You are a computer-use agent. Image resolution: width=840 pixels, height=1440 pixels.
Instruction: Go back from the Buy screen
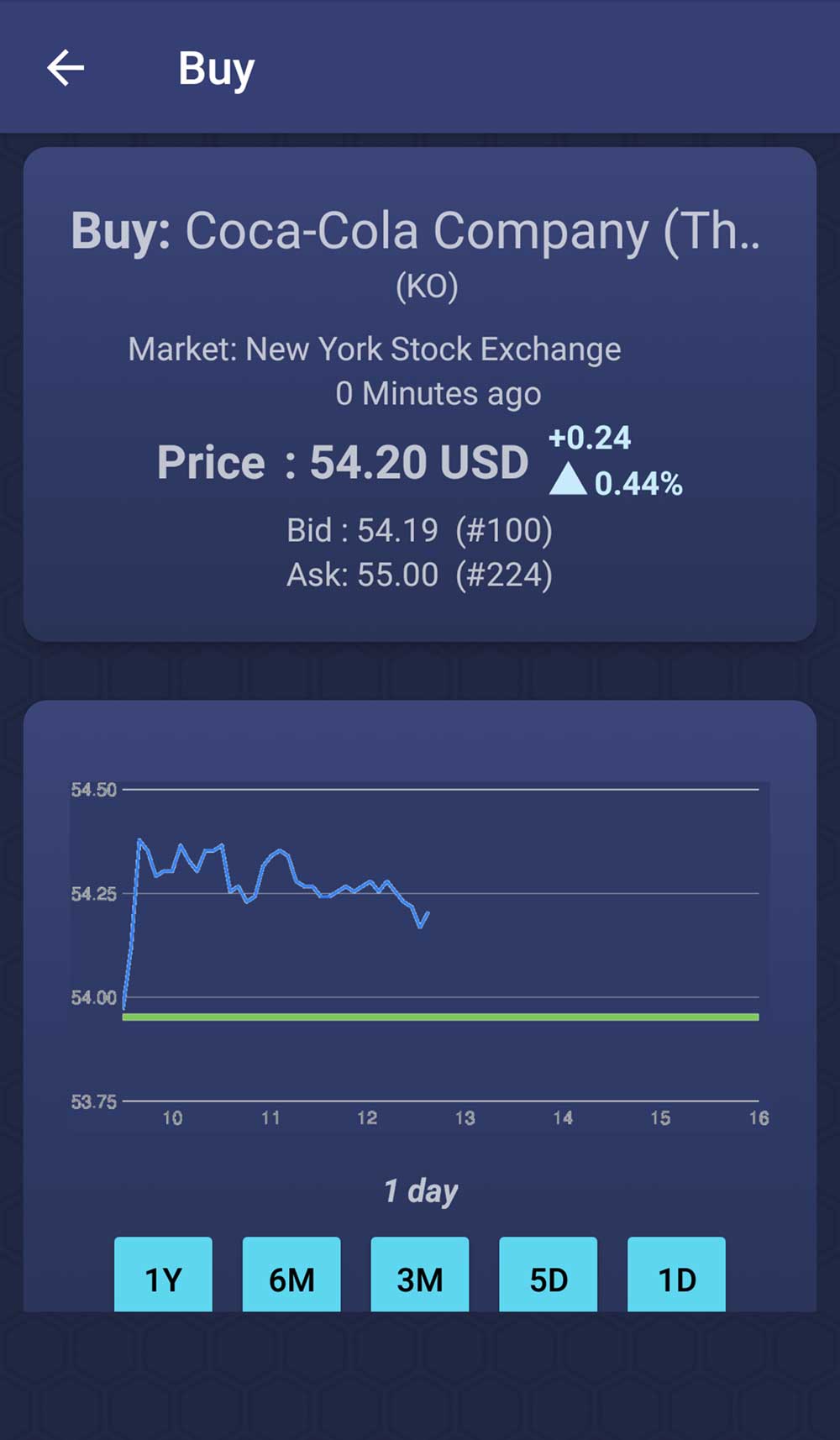click(66, 68)
